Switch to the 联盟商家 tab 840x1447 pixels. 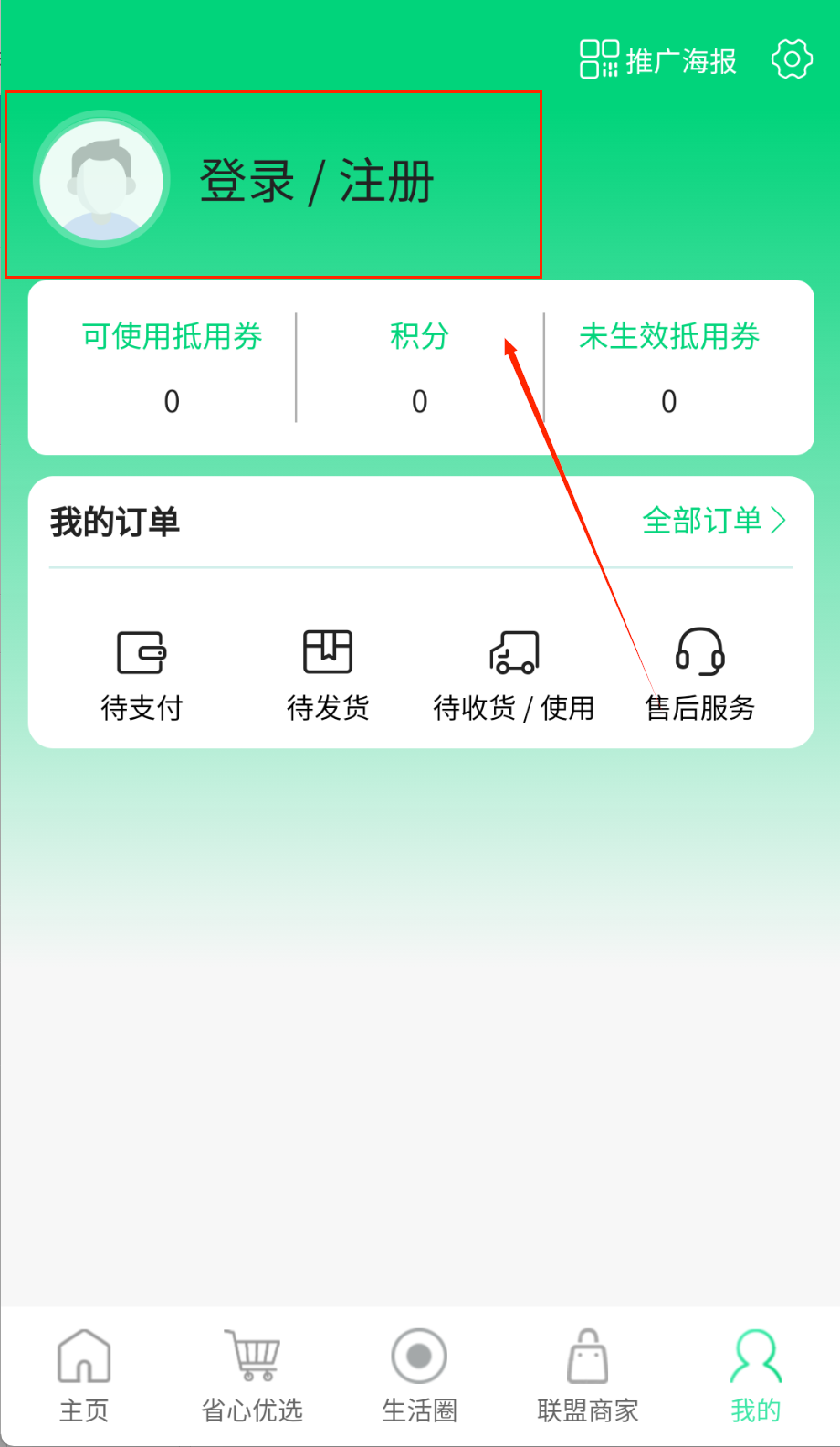click(x=588, y=1376)
